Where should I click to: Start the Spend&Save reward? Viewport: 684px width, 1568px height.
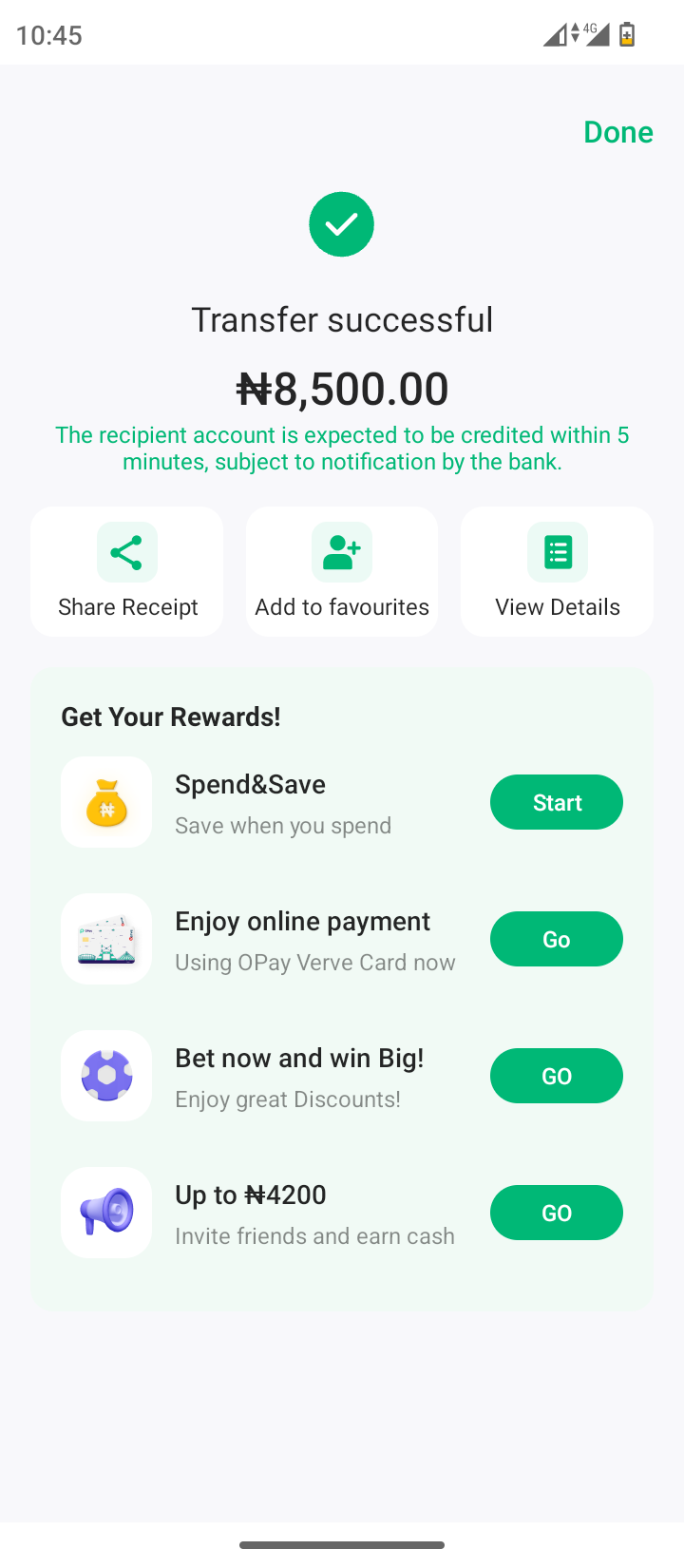point(557,802)
